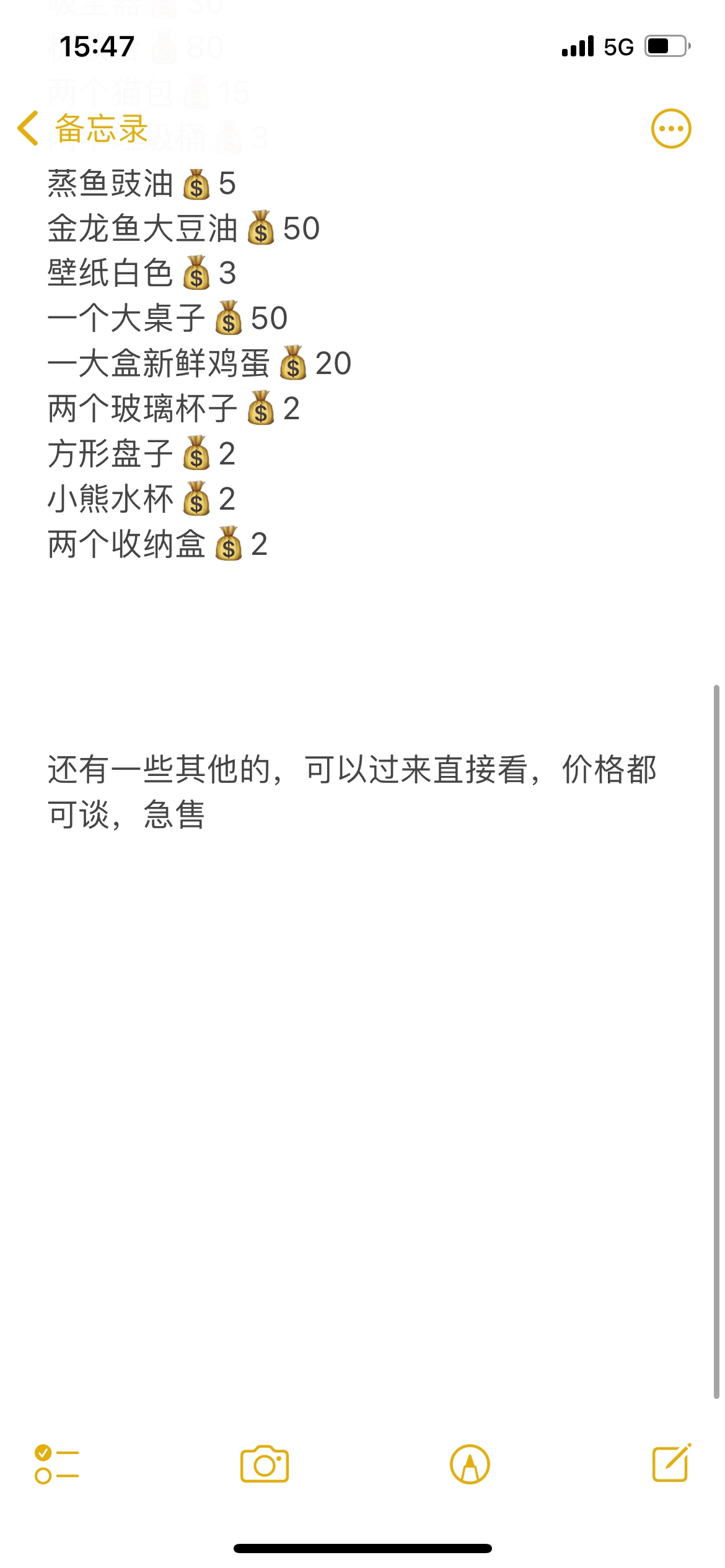Image resolution: width=725 pixels, height=1568 pixels.
Task: Add a checklist to the note
Action: click(x=56, y=1465)
